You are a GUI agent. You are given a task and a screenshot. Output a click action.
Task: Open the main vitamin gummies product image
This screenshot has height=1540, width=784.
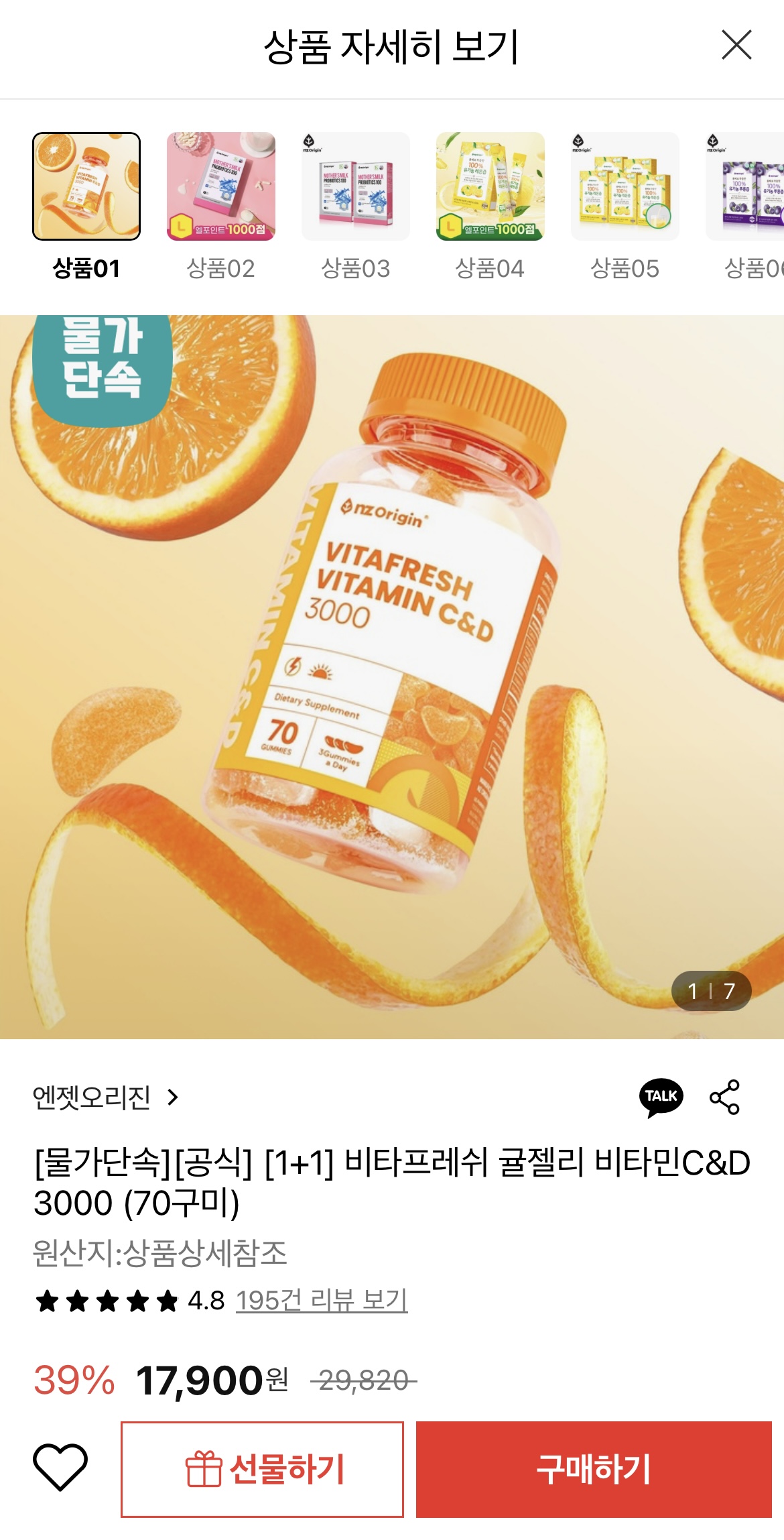[392, 677]
